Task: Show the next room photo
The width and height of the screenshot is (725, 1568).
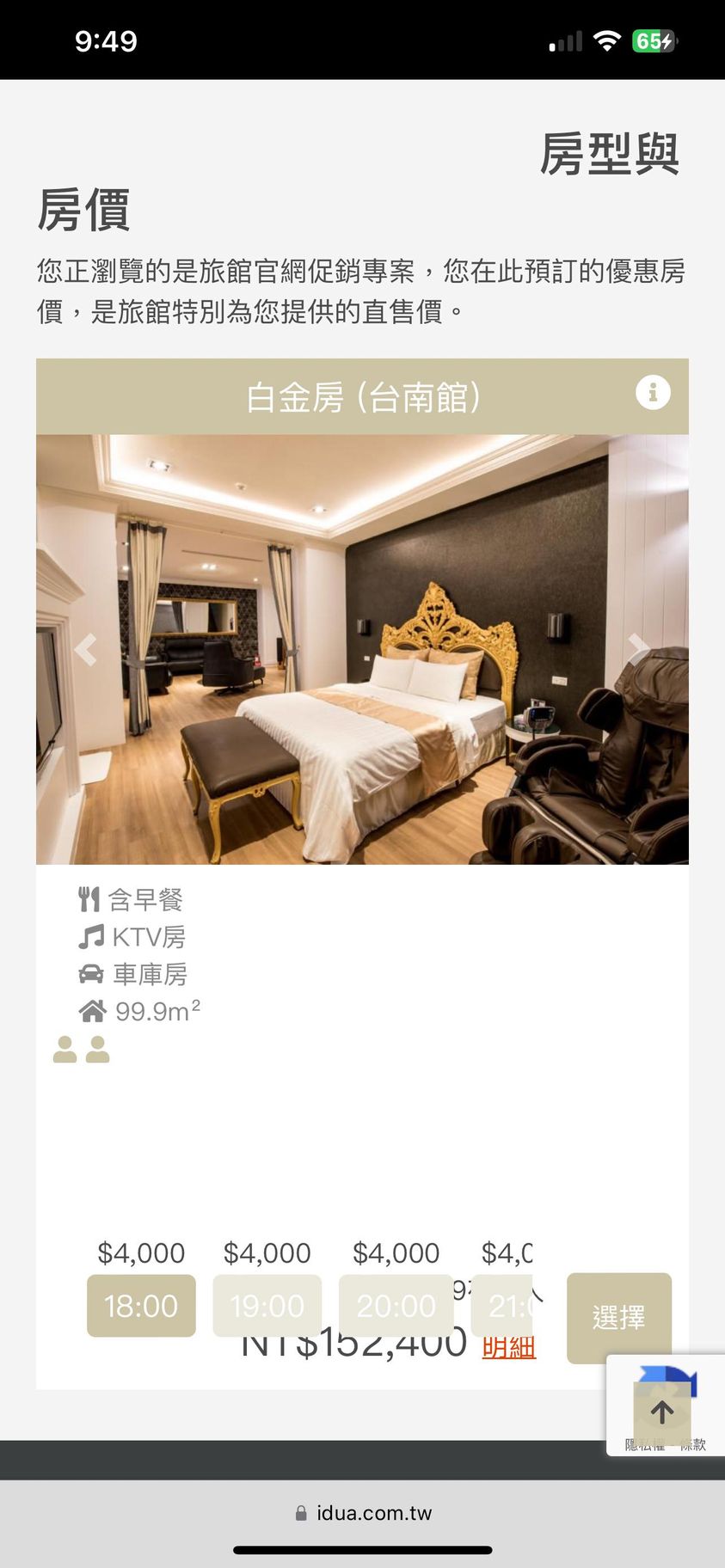Action: 637,650
